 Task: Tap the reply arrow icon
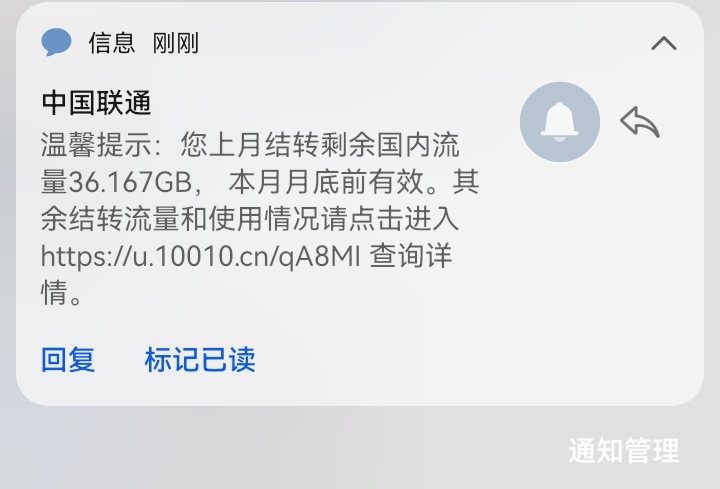[640, 122]
